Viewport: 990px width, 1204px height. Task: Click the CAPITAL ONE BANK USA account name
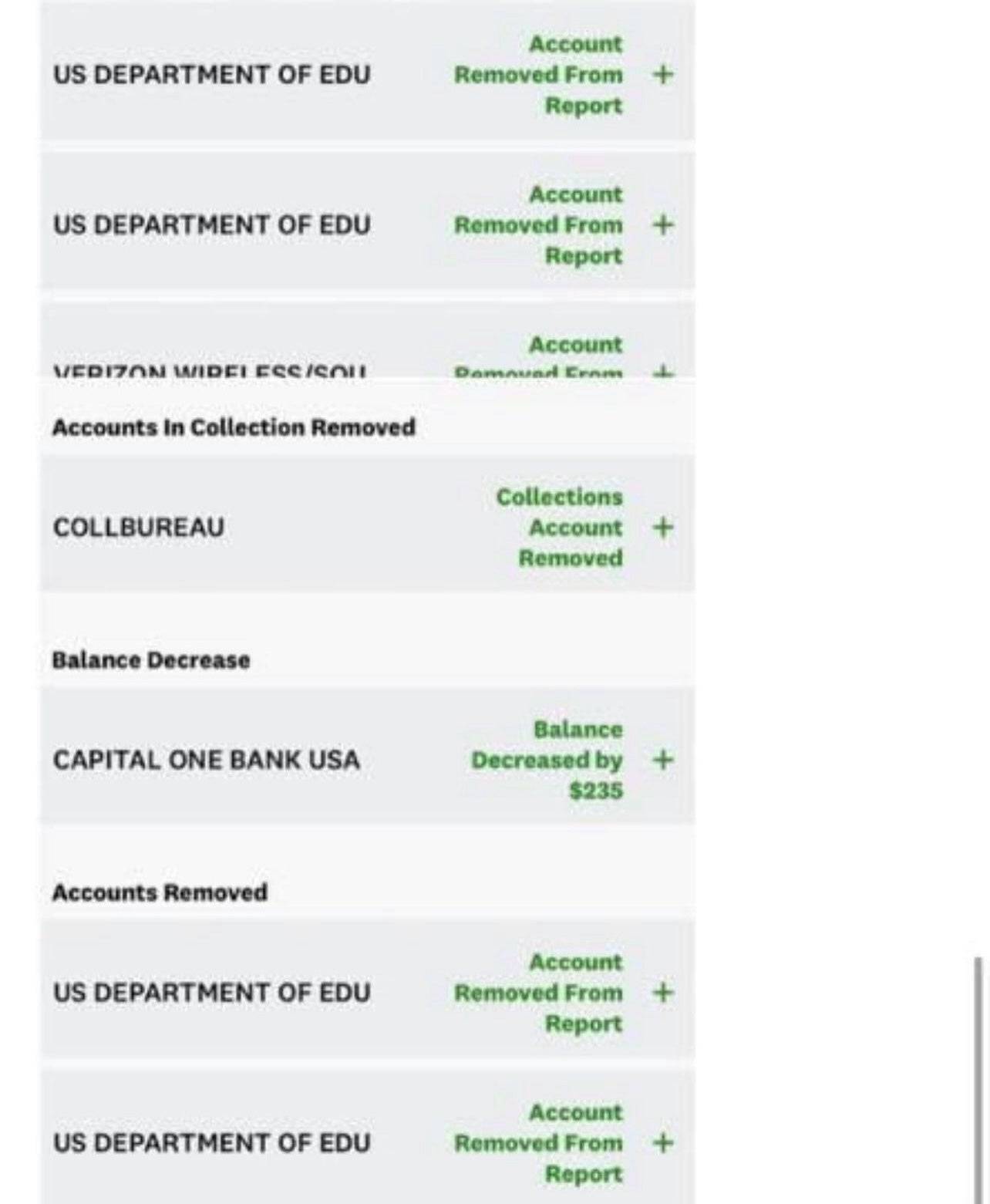207,760
